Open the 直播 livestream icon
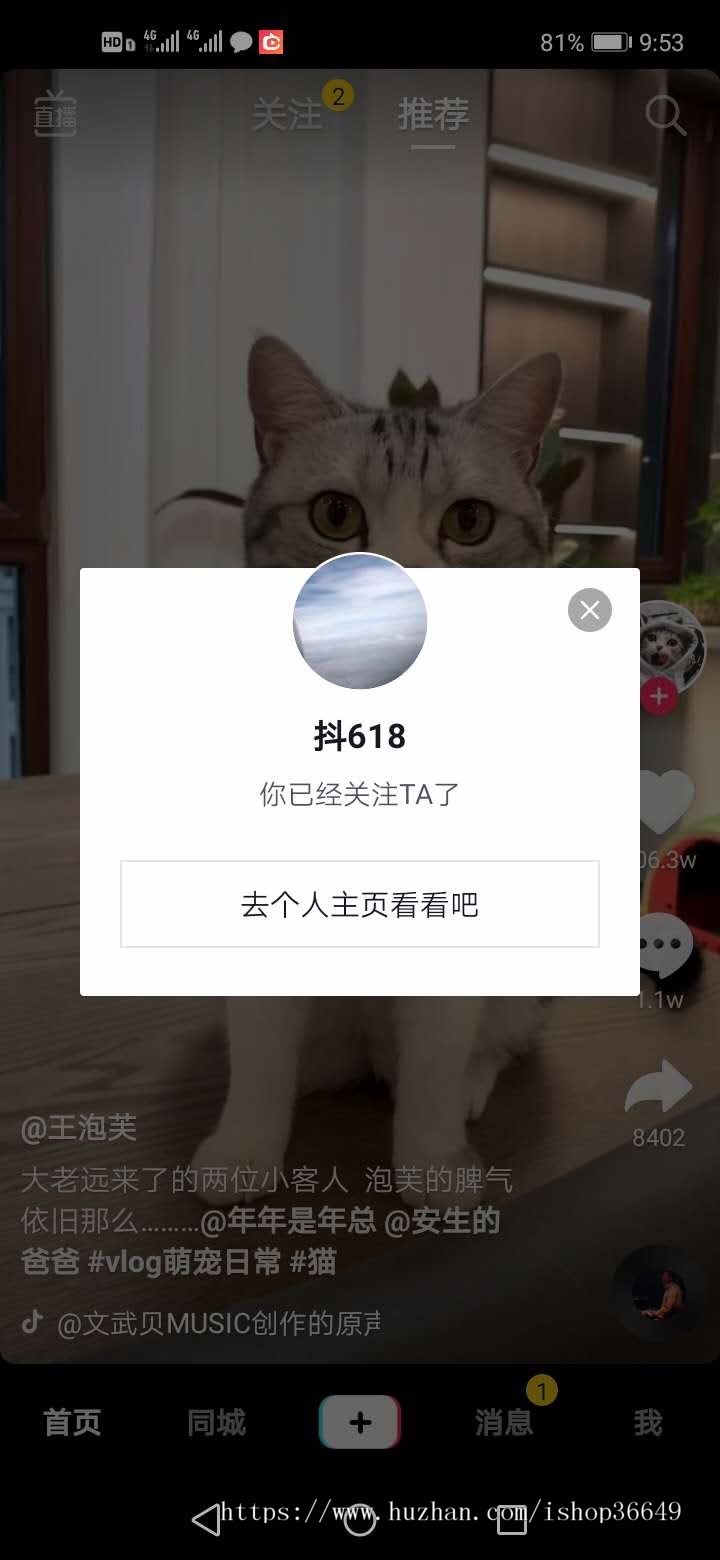Image resolution: width=720 pixels, height=1560 pixels. [54, 115]
